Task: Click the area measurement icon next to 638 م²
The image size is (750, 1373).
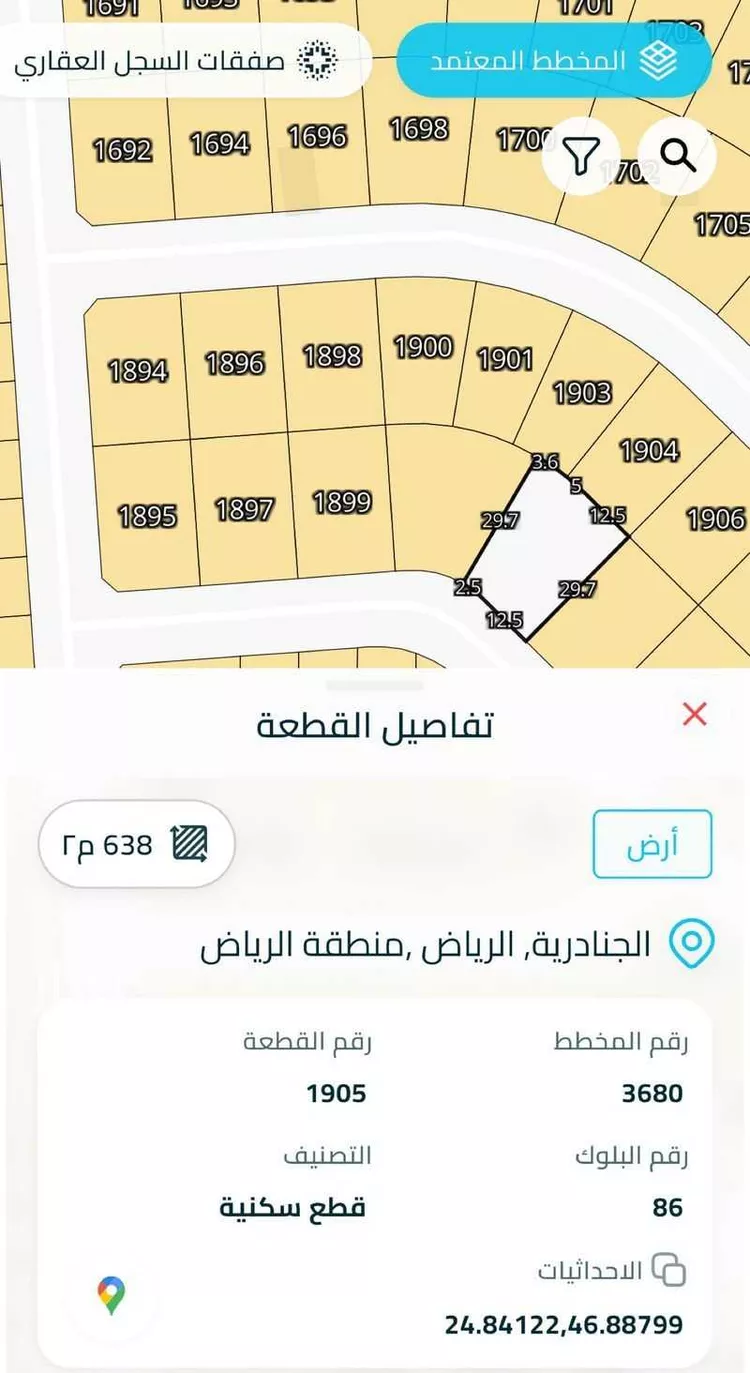Action: tap(190, 844)
